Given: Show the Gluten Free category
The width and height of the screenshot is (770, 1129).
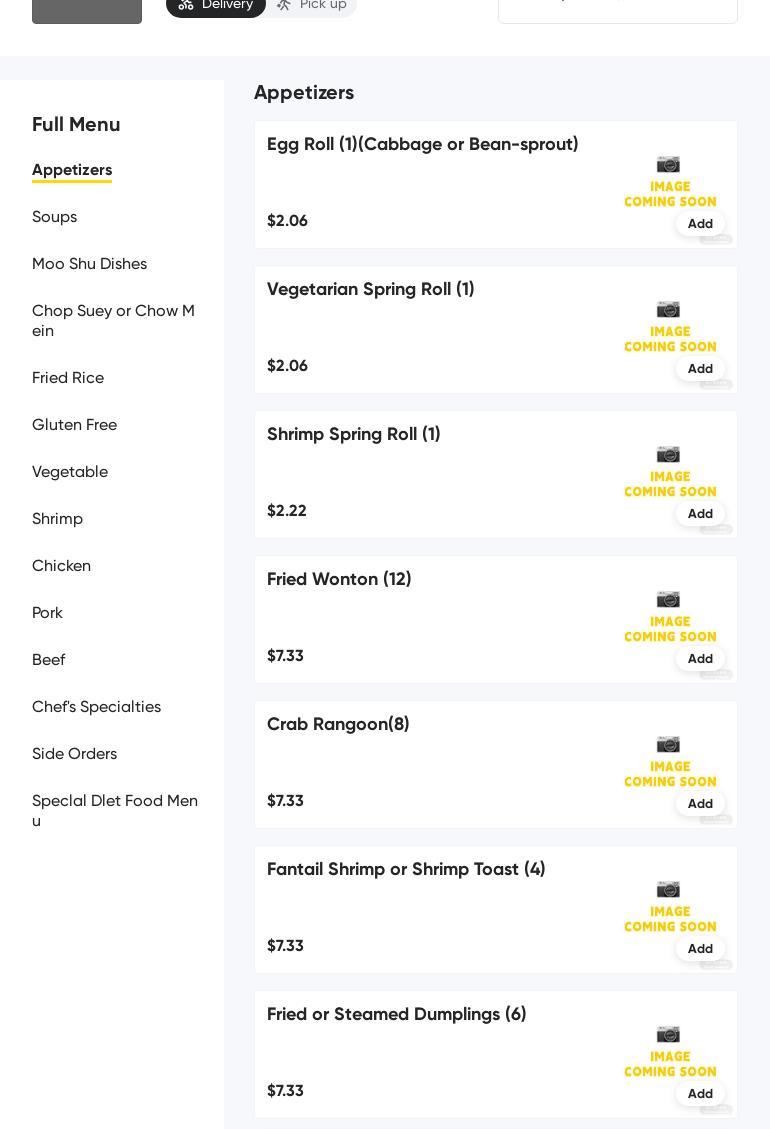Looking at the screenshot, I should click(74, 425).
